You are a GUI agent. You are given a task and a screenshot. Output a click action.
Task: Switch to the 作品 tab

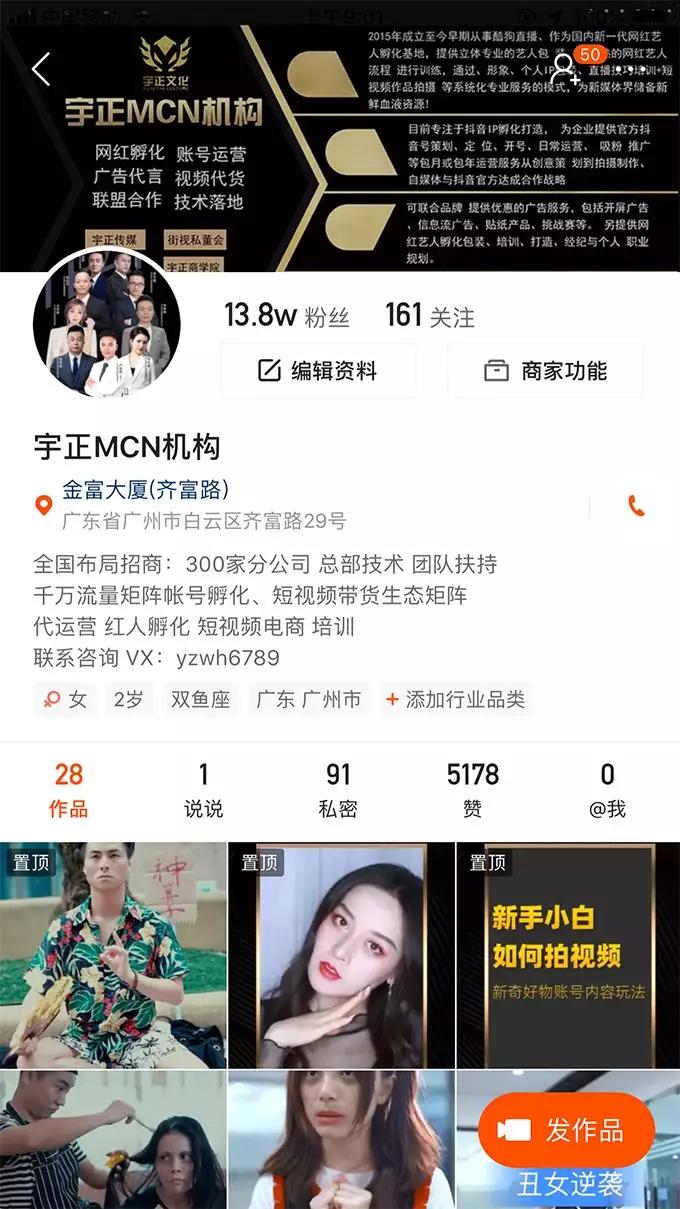coord(68,790)
